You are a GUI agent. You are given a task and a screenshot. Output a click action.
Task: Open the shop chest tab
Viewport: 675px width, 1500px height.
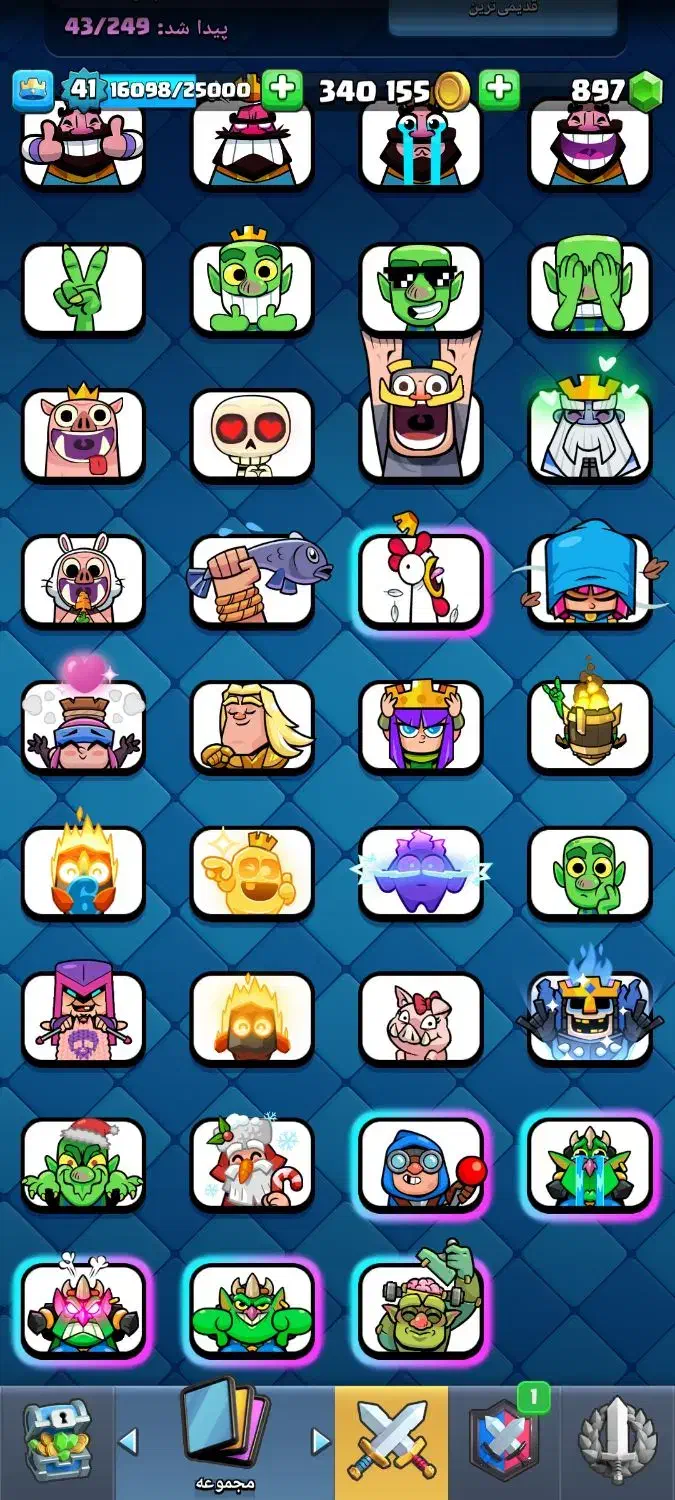point(56,1440)
